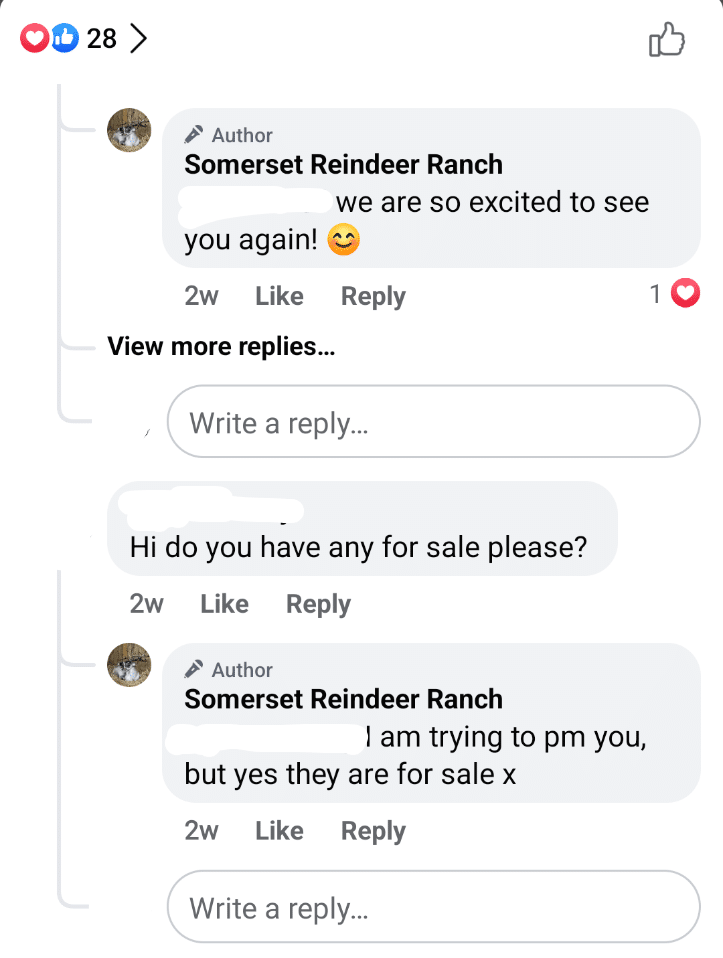Viewport: 723px width, 958px height.
Task: Like the "so excited to see you again" reply
Action: coord(279,296)
